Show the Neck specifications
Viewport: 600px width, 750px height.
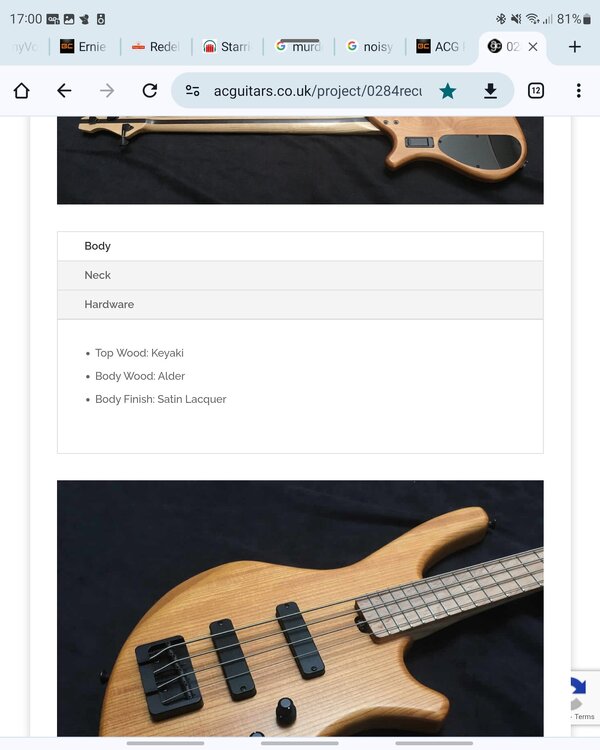[x=98, y=275]
